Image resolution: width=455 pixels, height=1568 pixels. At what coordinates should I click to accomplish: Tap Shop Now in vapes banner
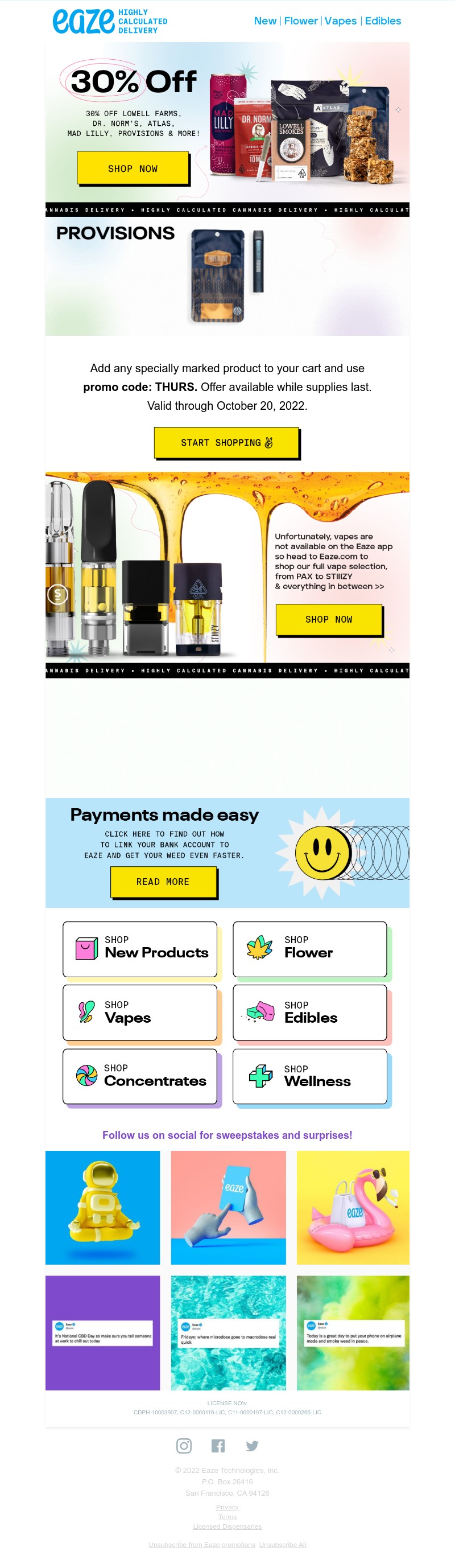pos(329,619)
